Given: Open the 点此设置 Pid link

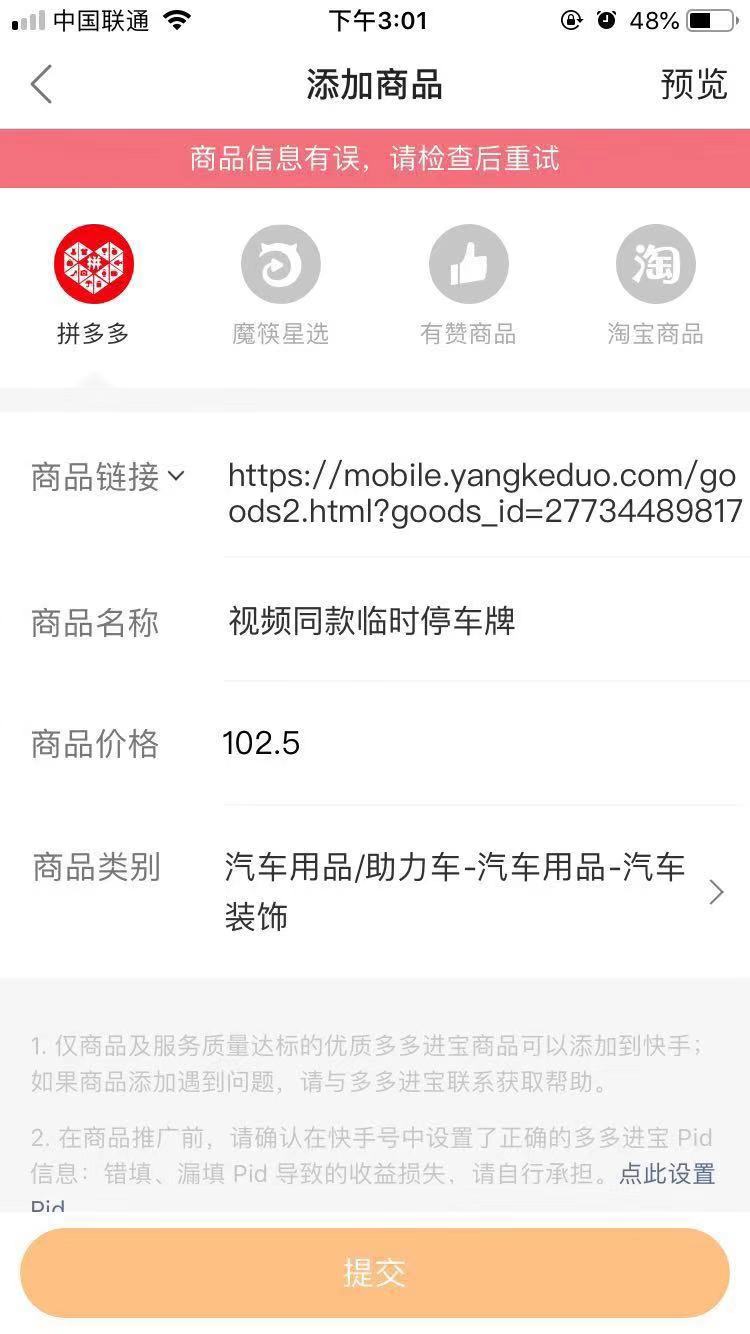Looking at the screenshot, I should (x=667, y=1174).
